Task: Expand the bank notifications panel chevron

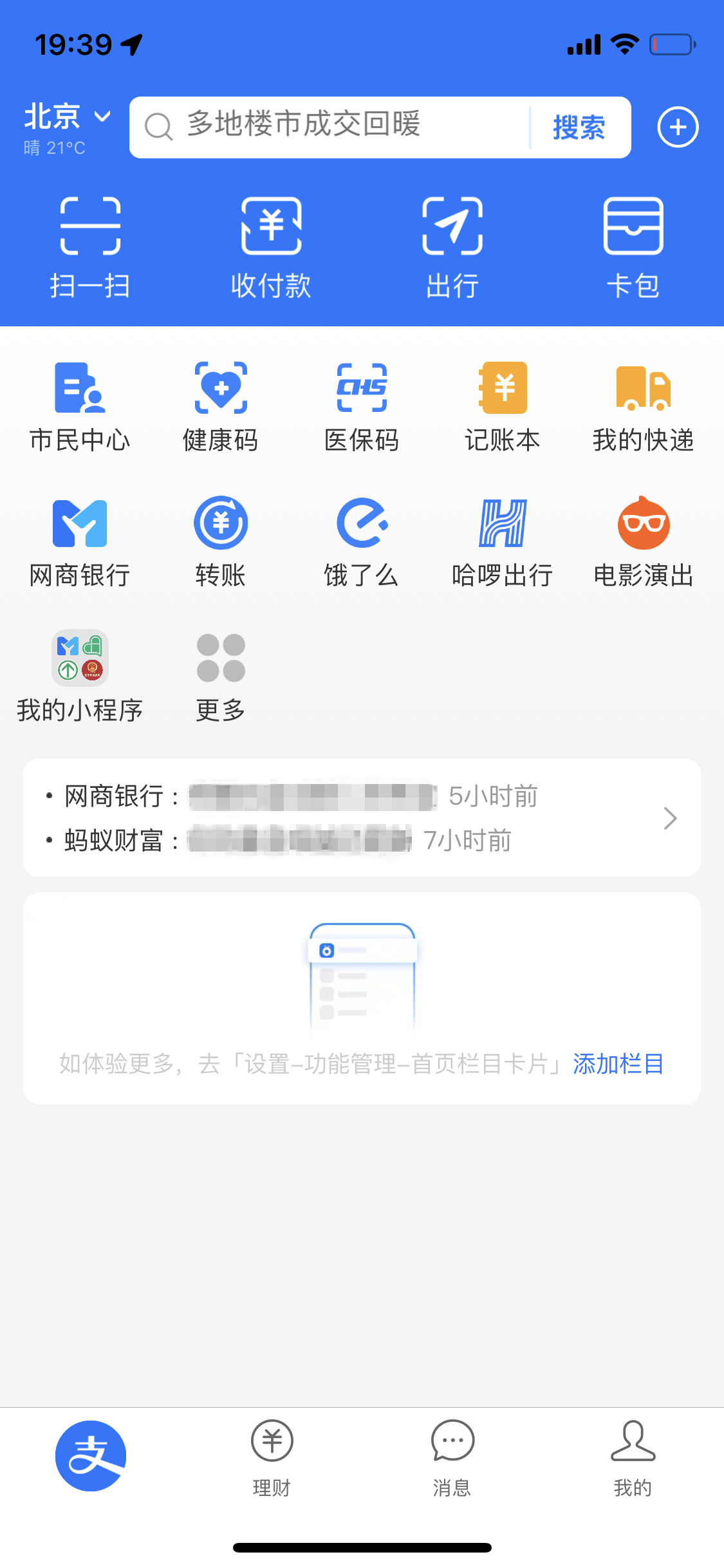Action: pyautogui.click(x=669, y=818)
